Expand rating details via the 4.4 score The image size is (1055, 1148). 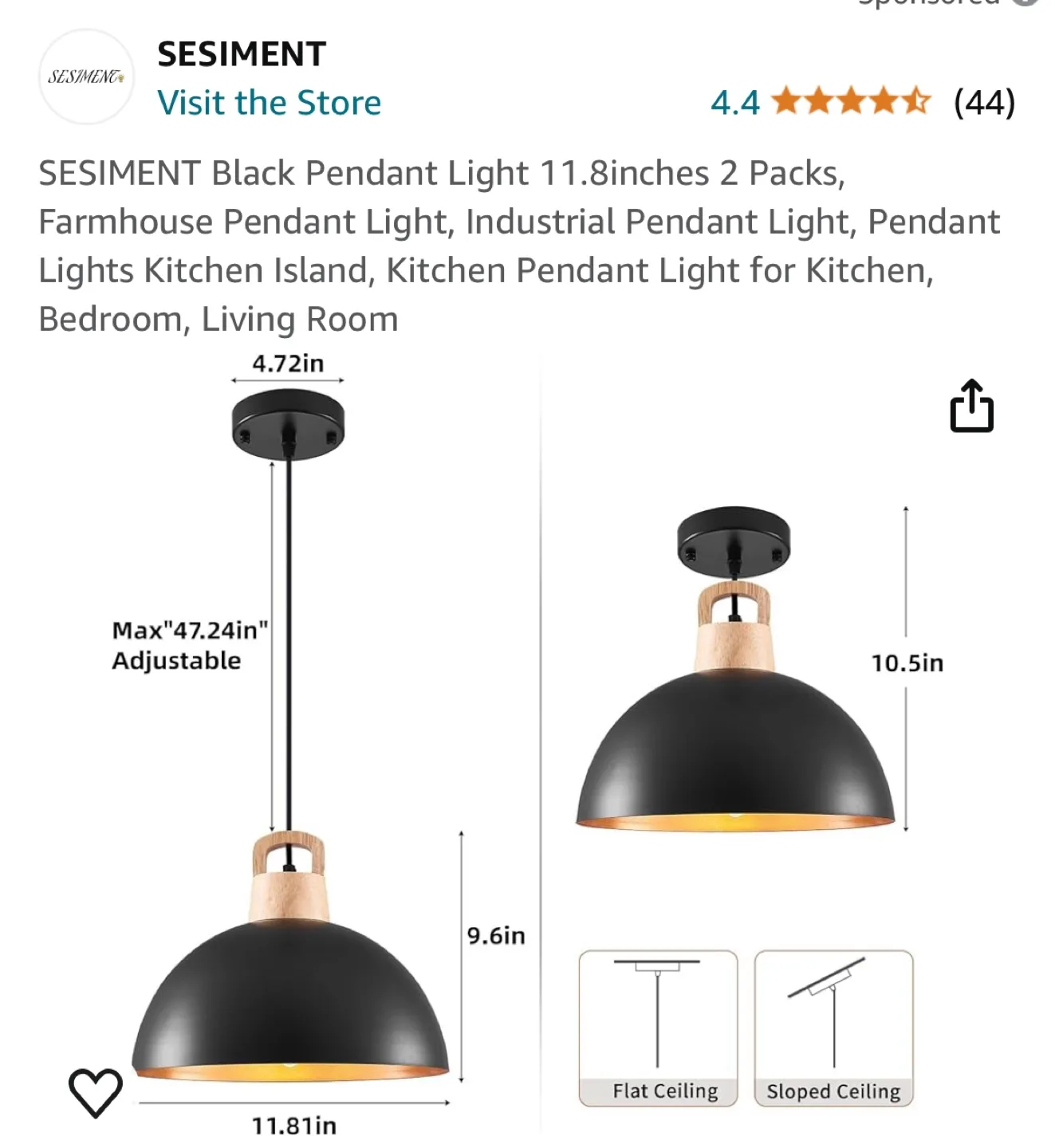735,102
